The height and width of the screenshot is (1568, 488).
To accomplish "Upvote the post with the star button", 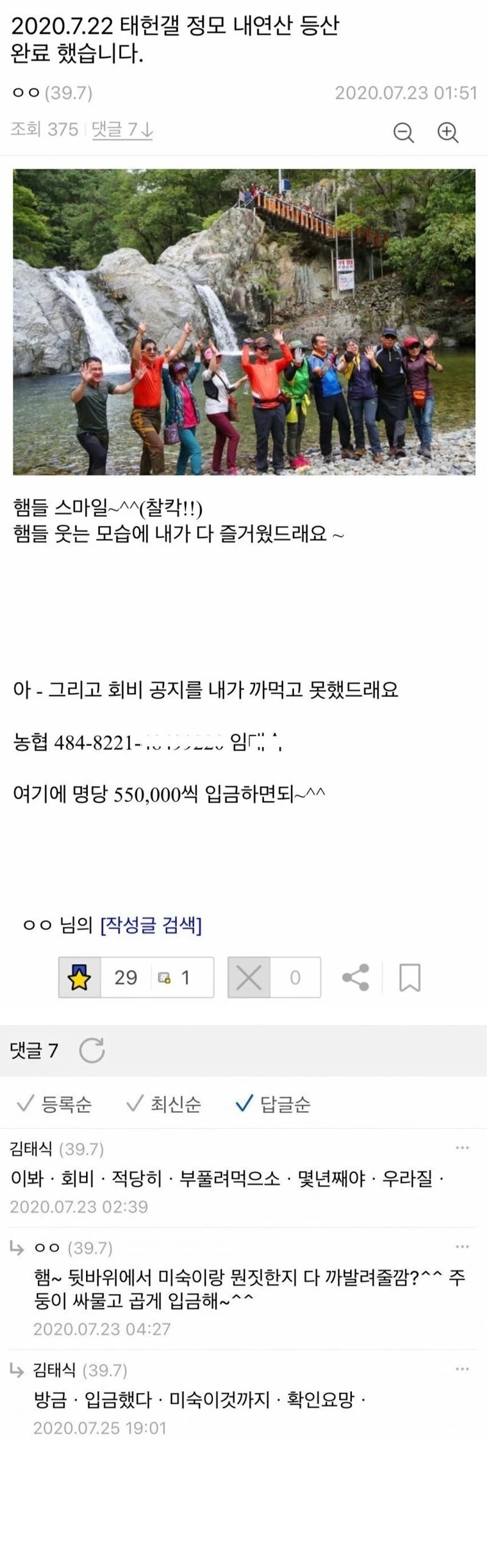I will click(x=80, y=977).
